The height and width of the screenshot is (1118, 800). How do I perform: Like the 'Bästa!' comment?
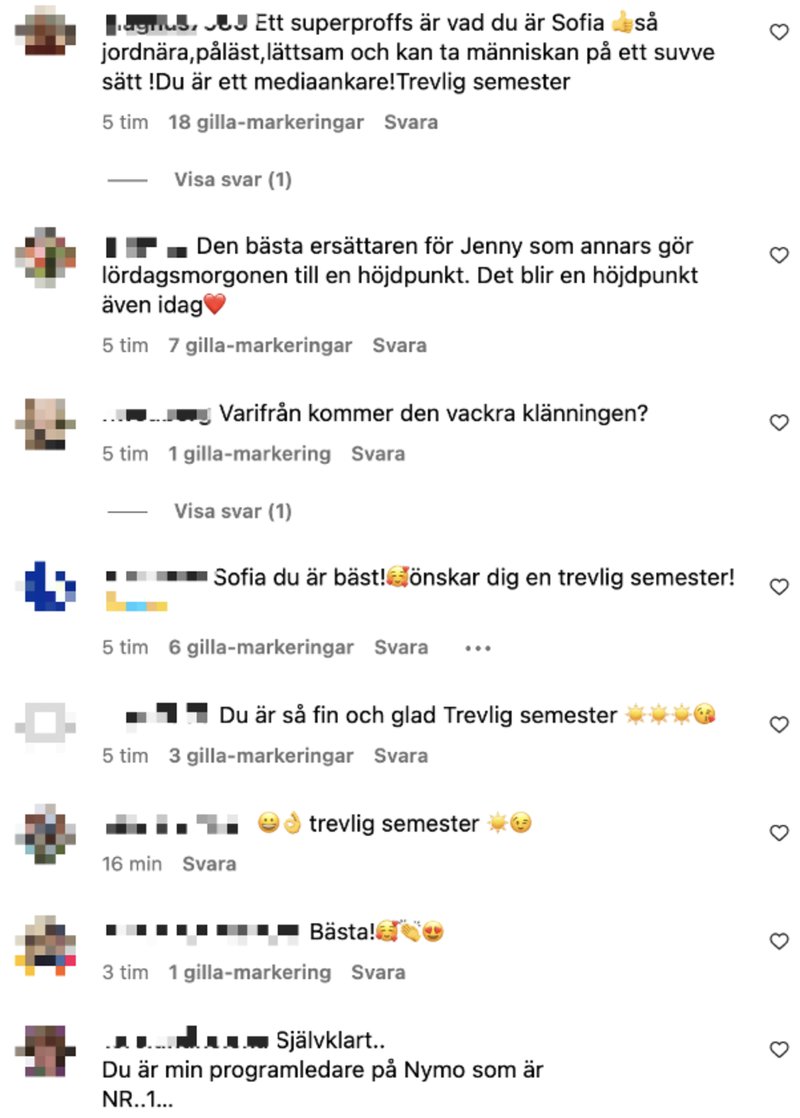[x=778, y=941]
